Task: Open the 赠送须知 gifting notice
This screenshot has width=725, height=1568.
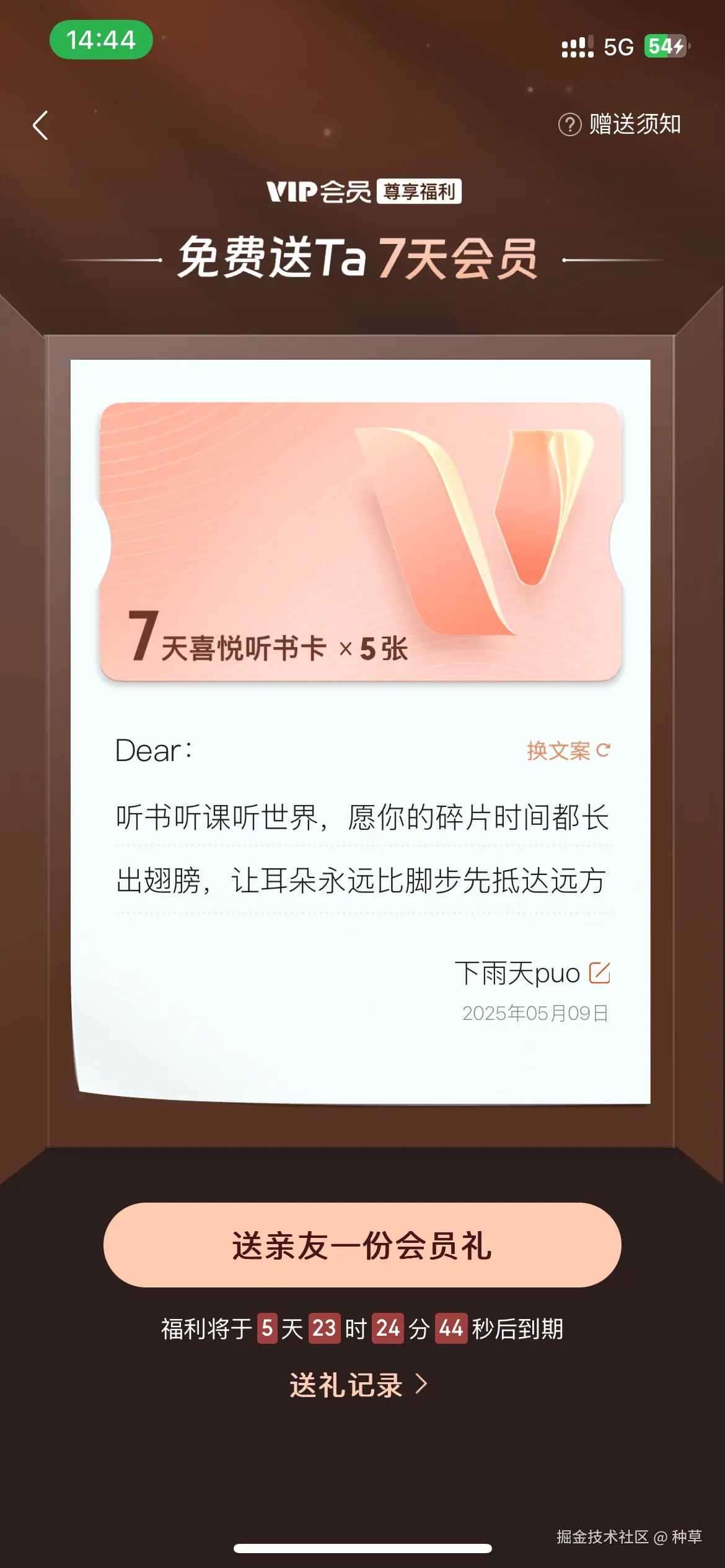Action: point(620,124)
